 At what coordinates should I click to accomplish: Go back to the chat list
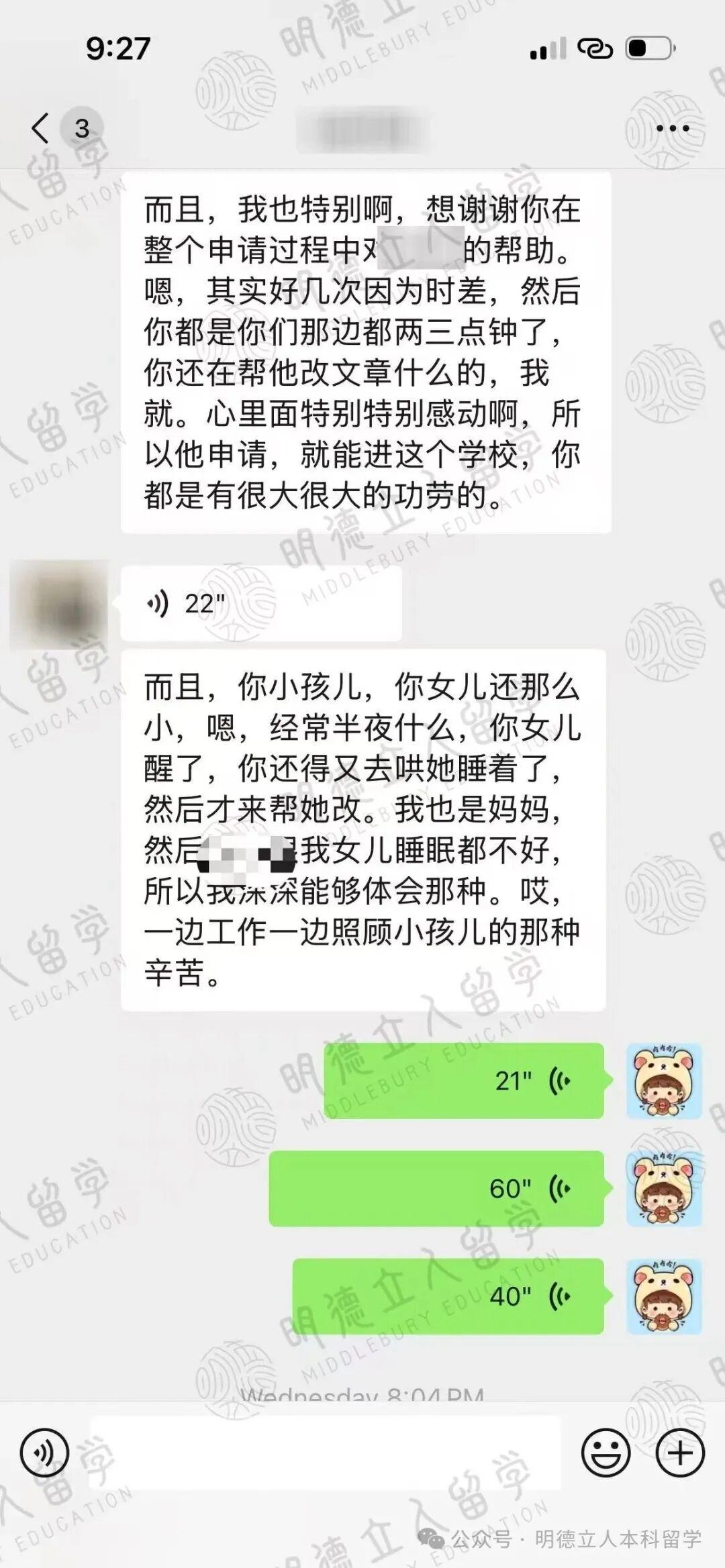(42, 127)
